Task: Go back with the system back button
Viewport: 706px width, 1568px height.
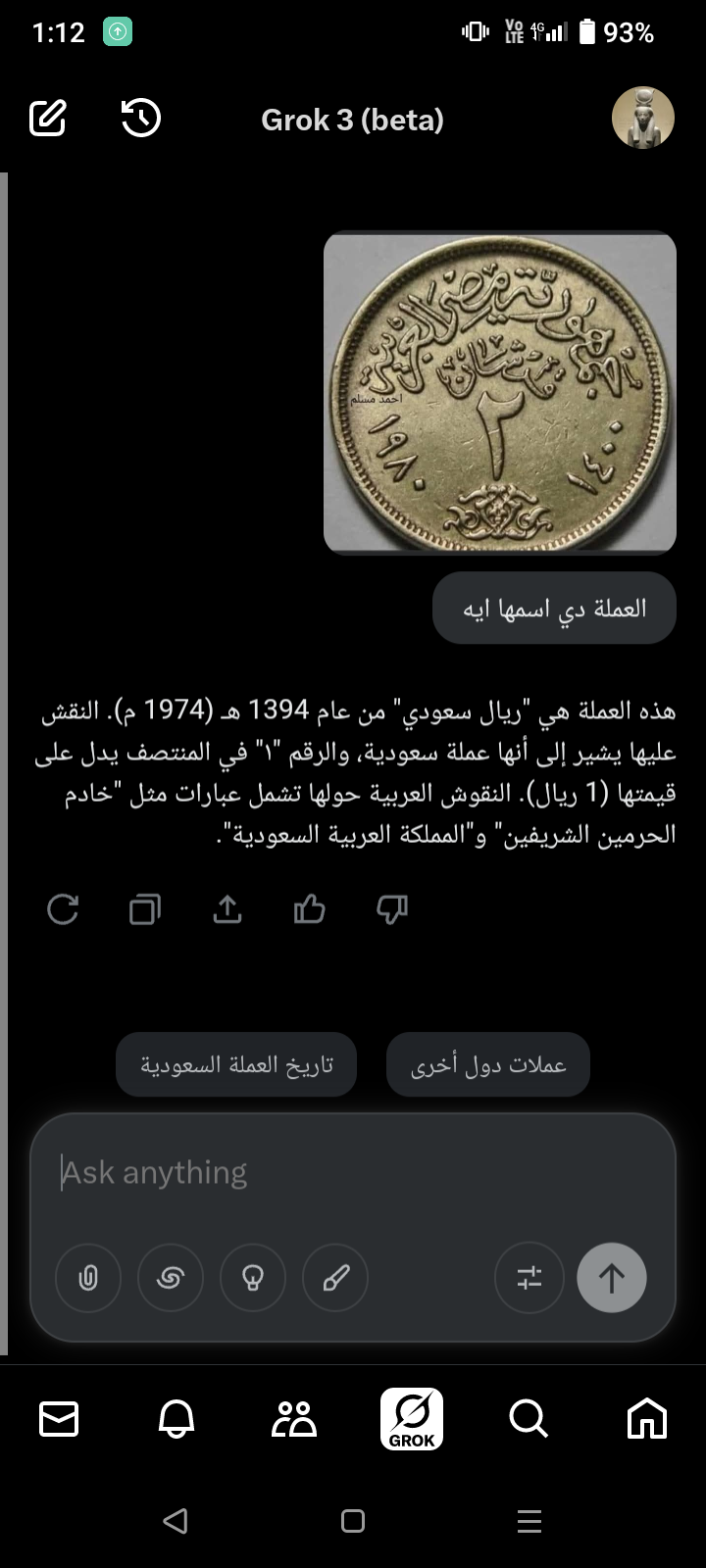Action: coord(176,1521)
